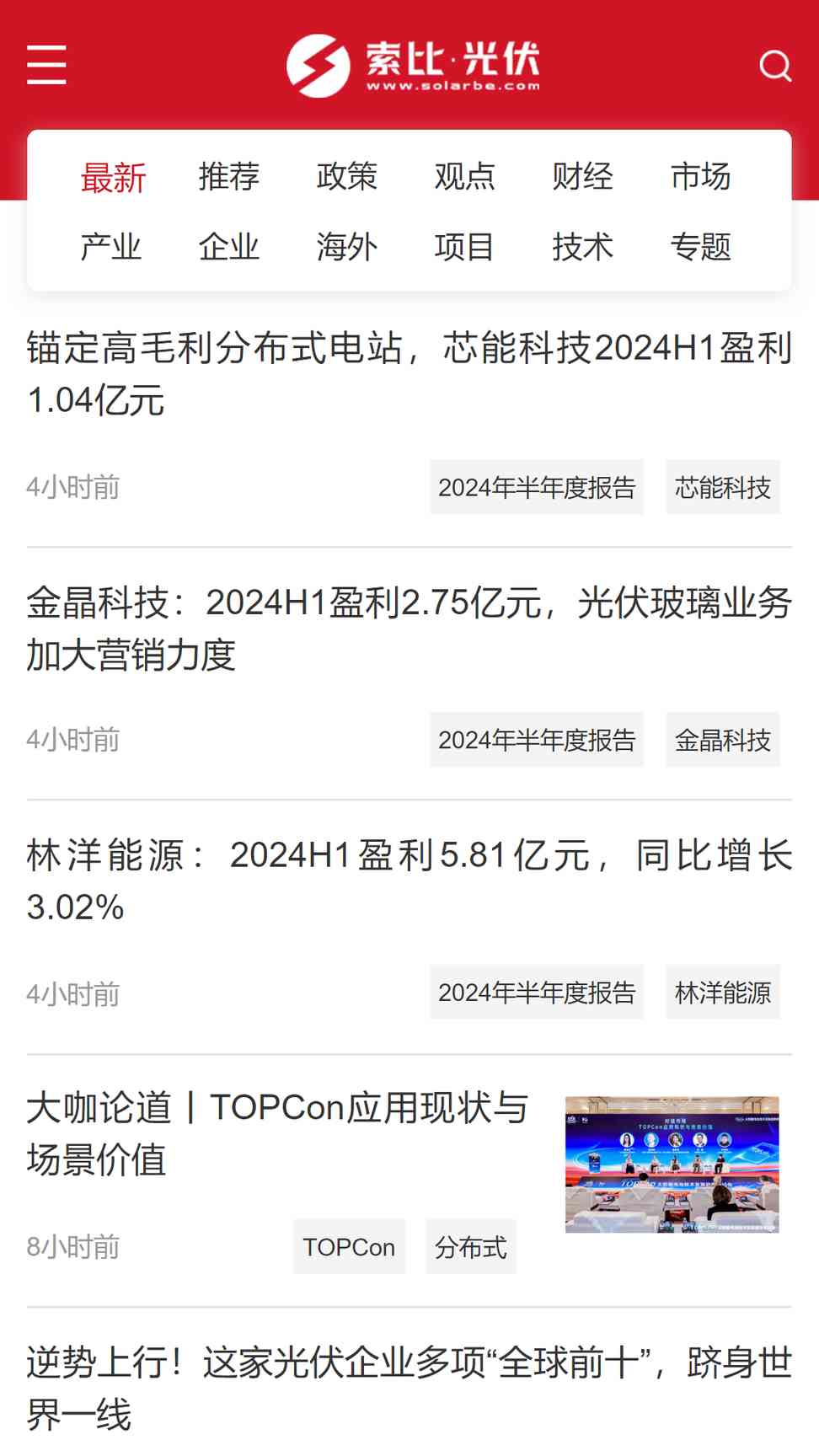
Task: Select the 观点 category
Action: click(465, 177)
